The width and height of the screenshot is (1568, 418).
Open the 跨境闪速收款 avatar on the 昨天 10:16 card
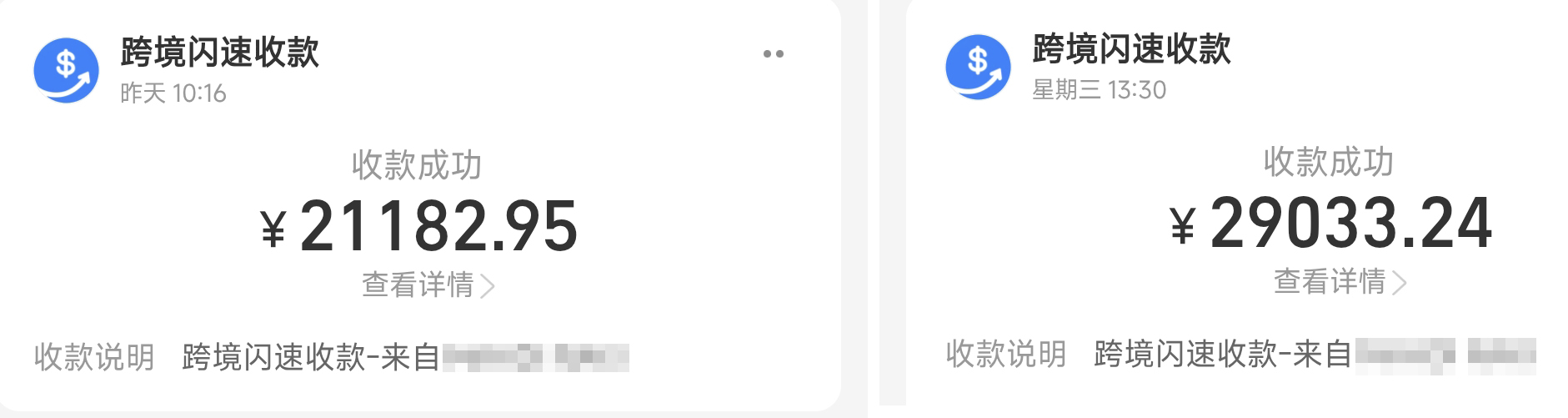66,71
